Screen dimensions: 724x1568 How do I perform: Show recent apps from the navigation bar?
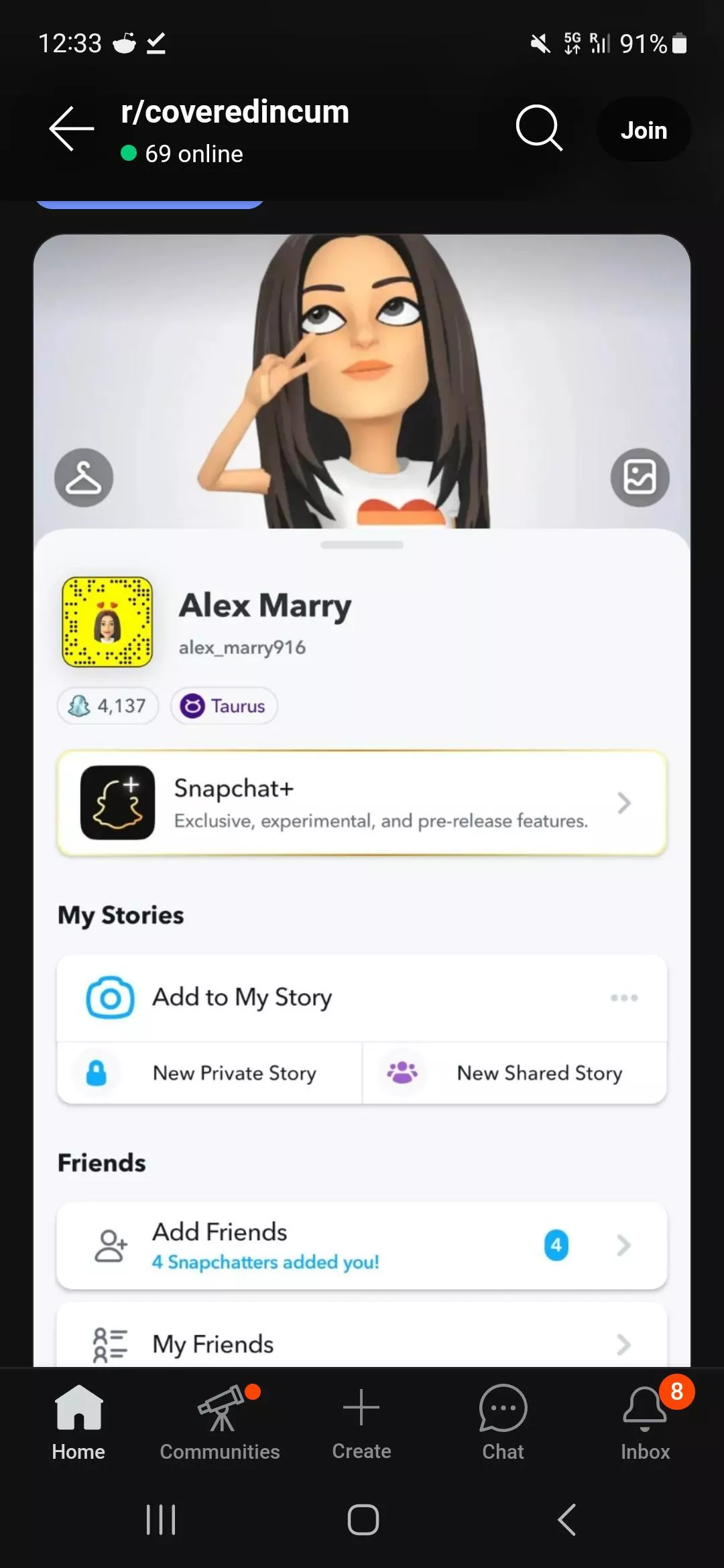[161, 1520]
